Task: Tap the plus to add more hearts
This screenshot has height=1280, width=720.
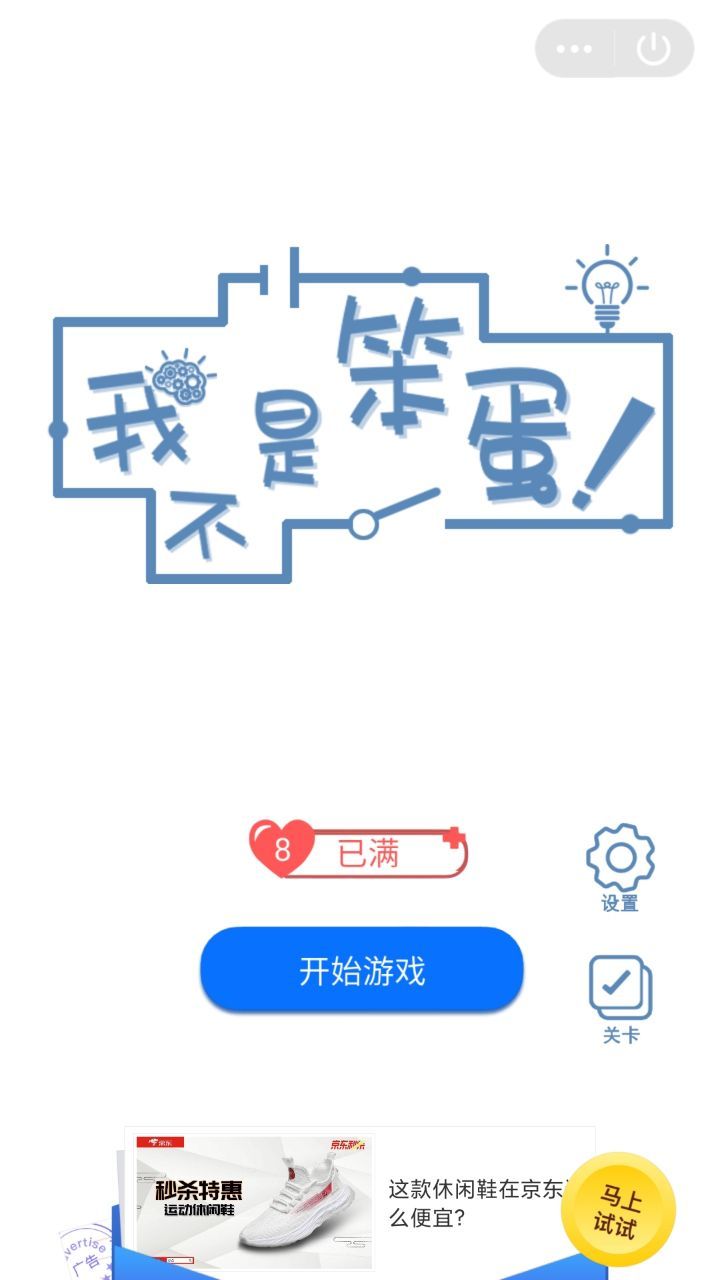Action: point(453,838)
